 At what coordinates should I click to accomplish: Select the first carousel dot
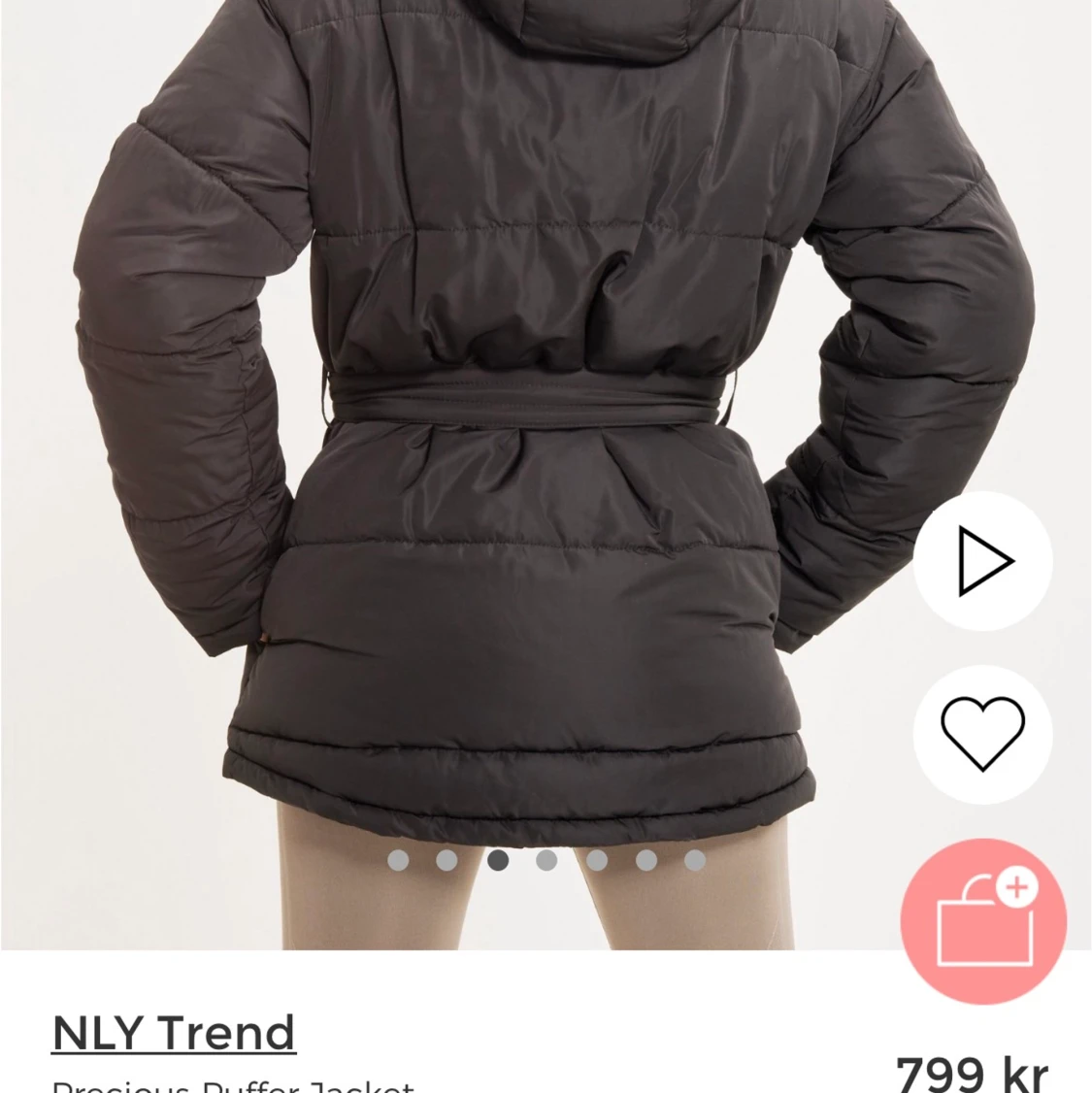[398, 858]
